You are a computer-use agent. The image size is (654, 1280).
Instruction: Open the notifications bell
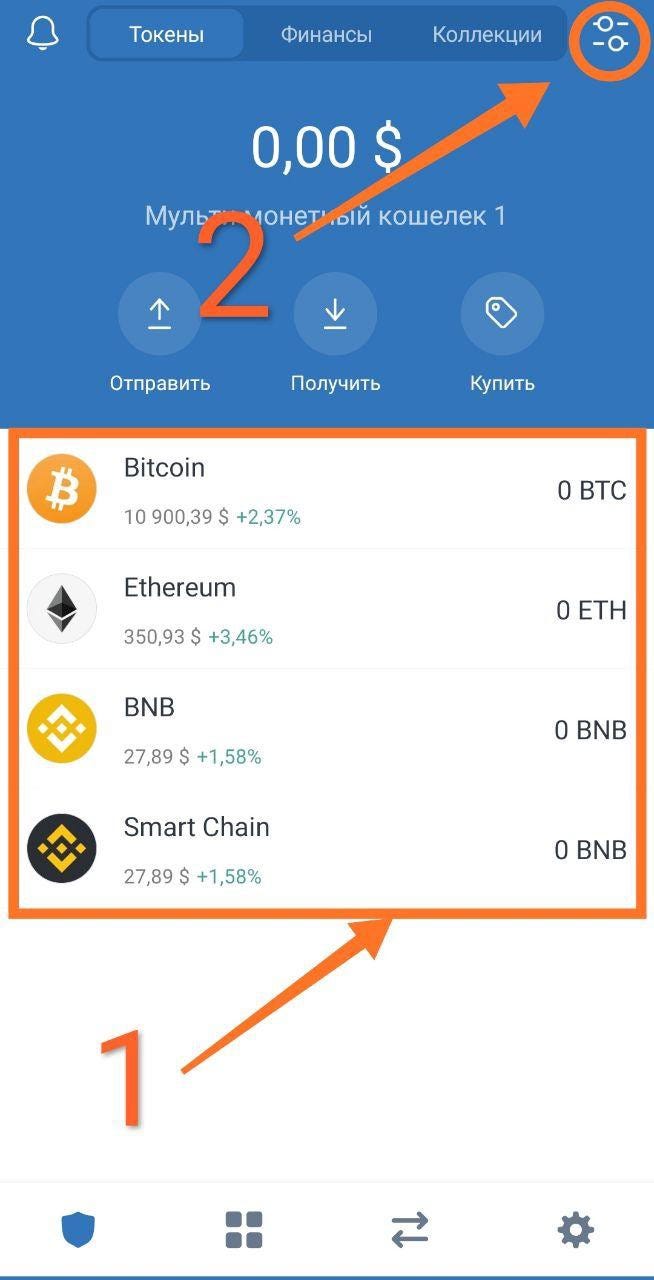(x=43, y=33)
